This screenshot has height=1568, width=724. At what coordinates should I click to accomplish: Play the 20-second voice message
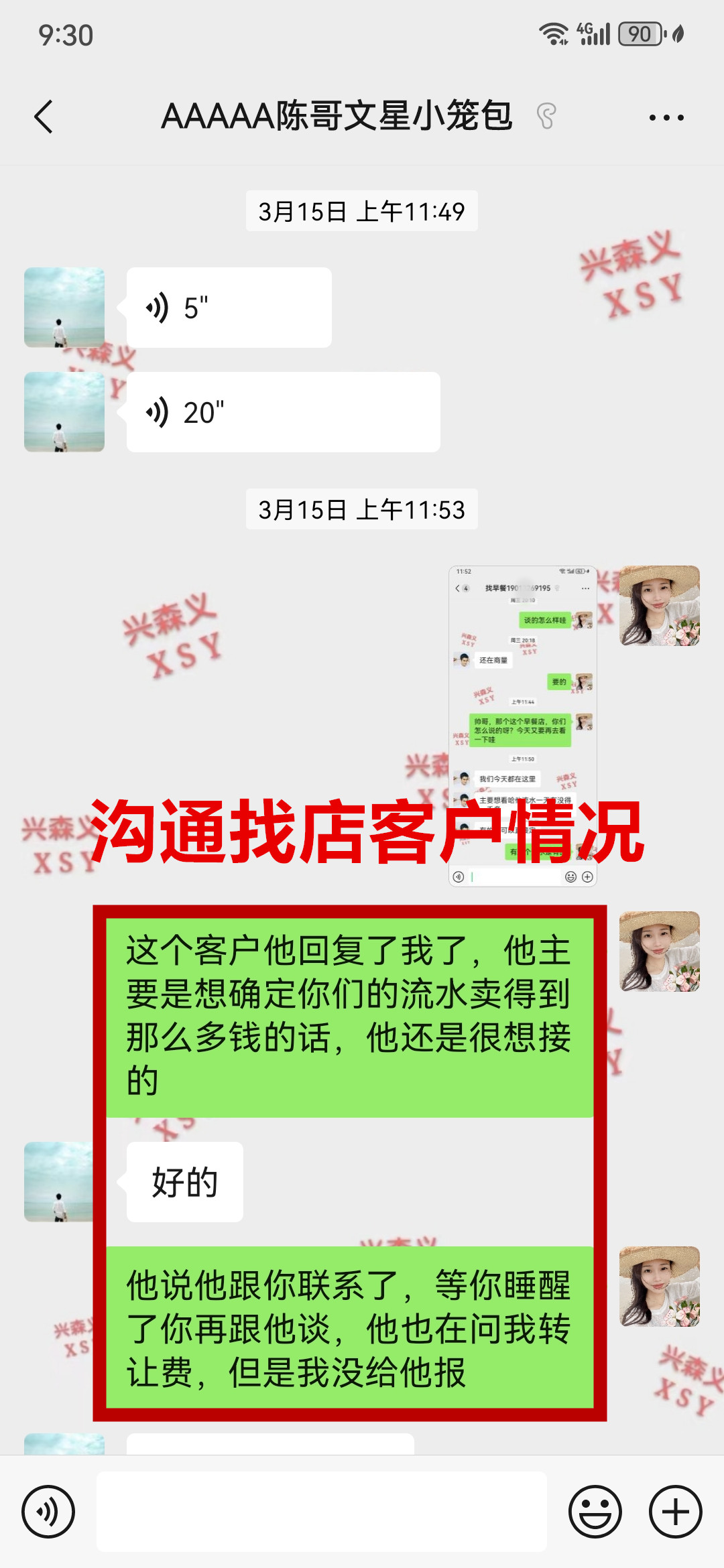tap(283, 412)
